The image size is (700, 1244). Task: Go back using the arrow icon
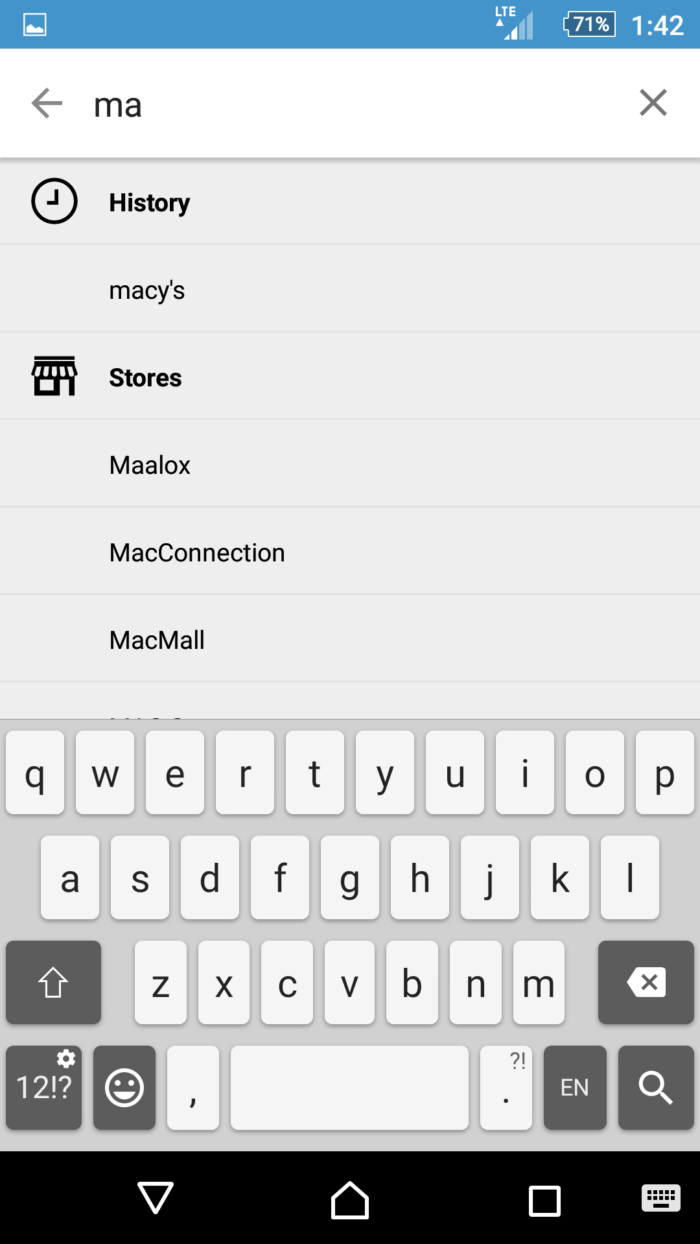46,103
